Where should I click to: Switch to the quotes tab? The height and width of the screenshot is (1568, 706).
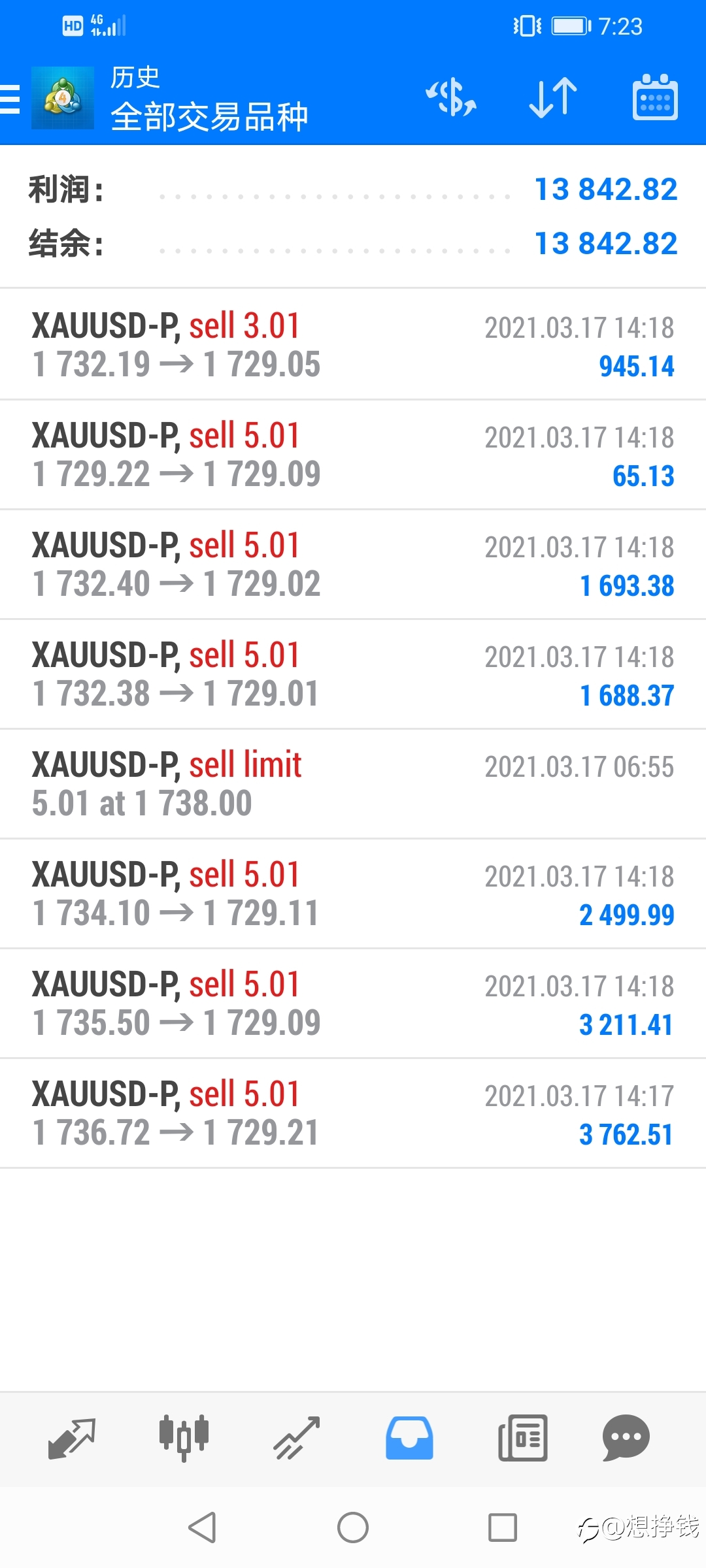72,1439
